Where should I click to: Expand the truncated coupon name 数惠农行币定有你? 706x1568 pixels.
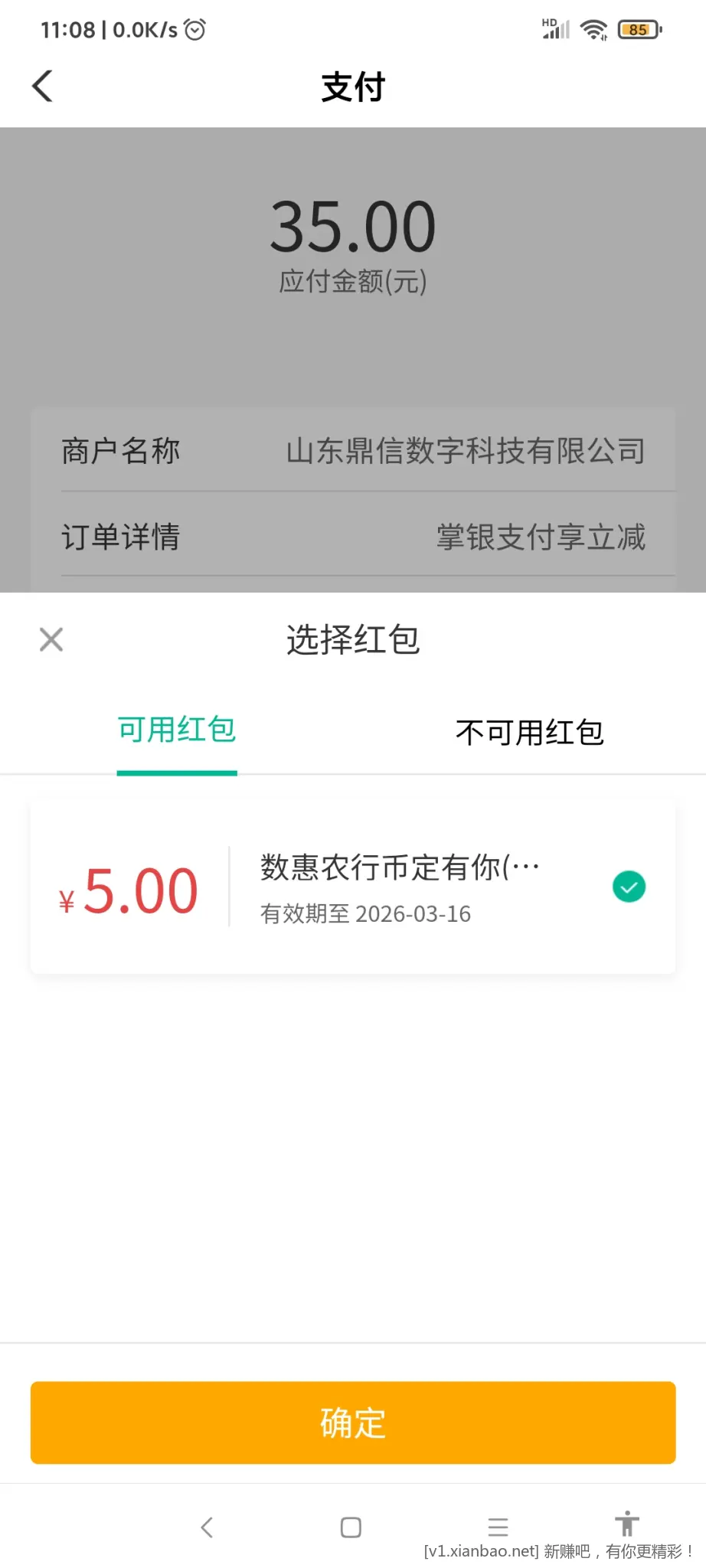(x=398, y=867)
